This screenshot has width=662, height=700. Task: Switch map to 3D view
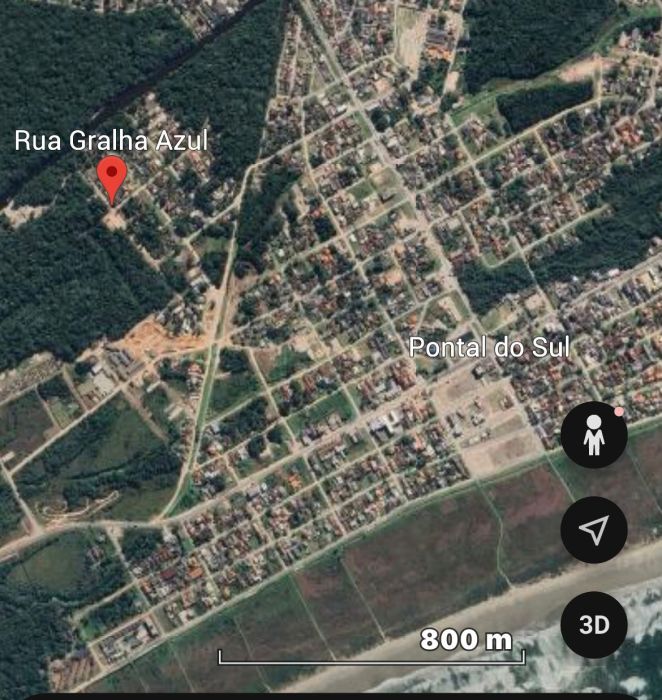(x=594, y=625)
